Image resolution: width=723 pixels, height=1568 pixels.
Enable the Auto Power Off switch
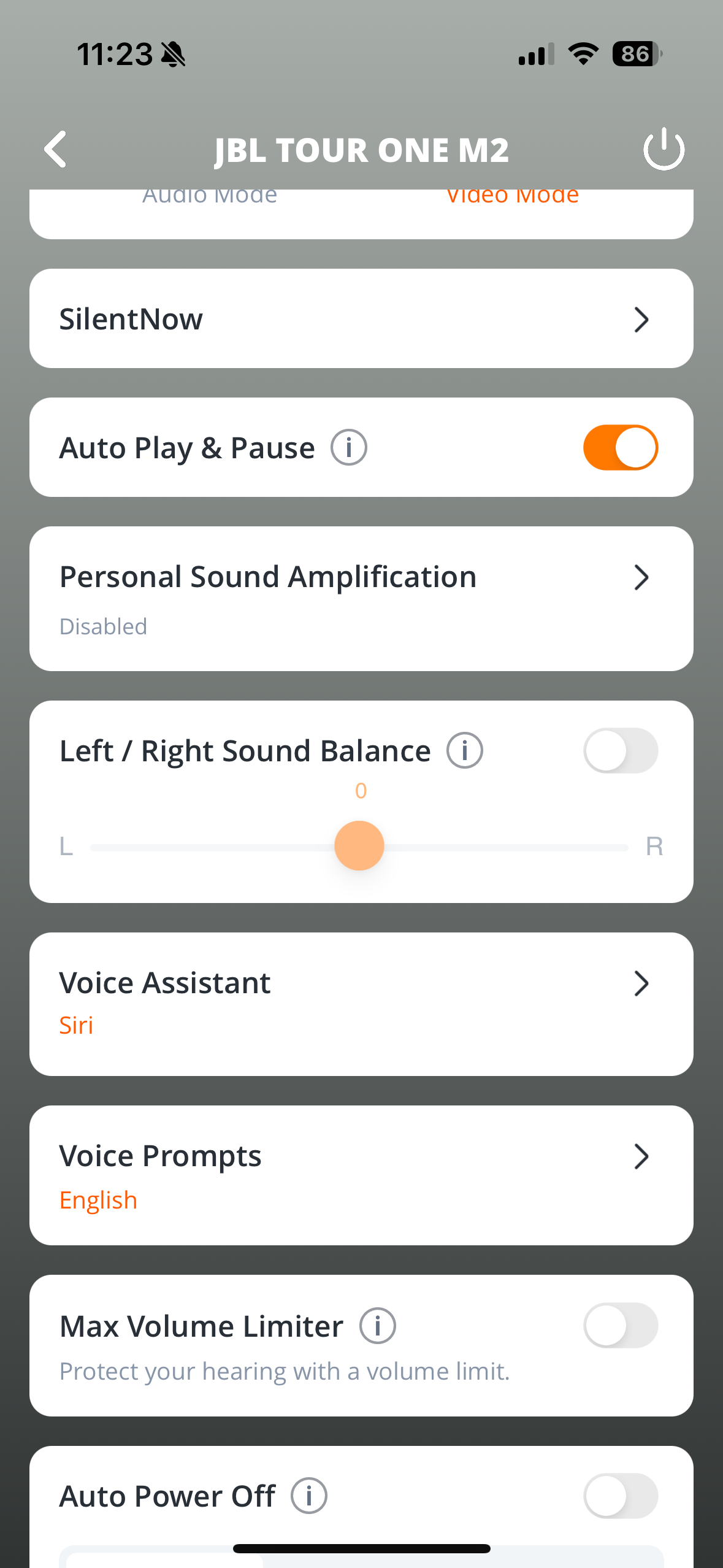621,1496
